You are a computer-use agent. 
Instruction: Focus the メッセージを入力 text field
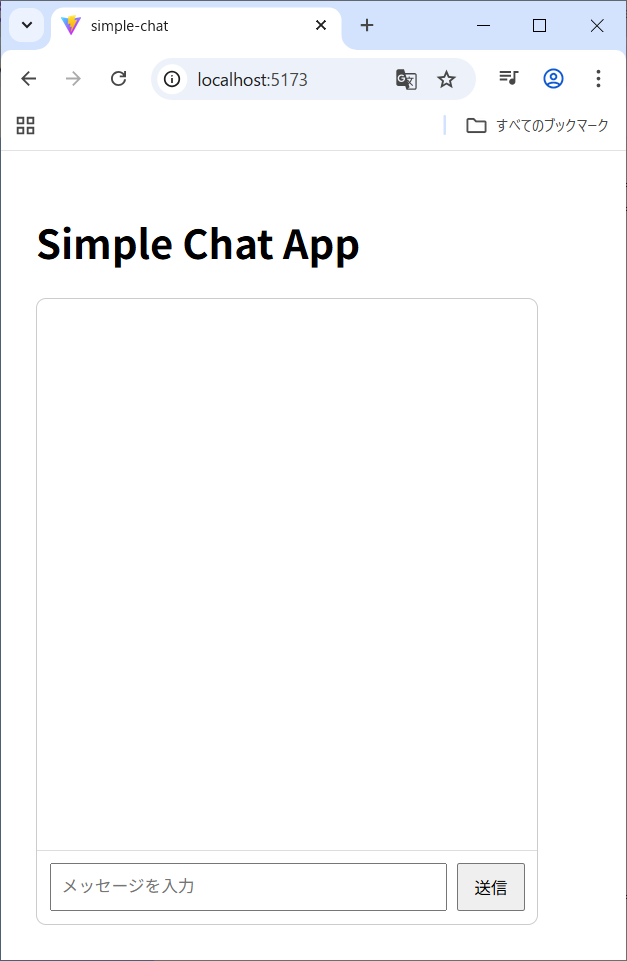[248, 887]
